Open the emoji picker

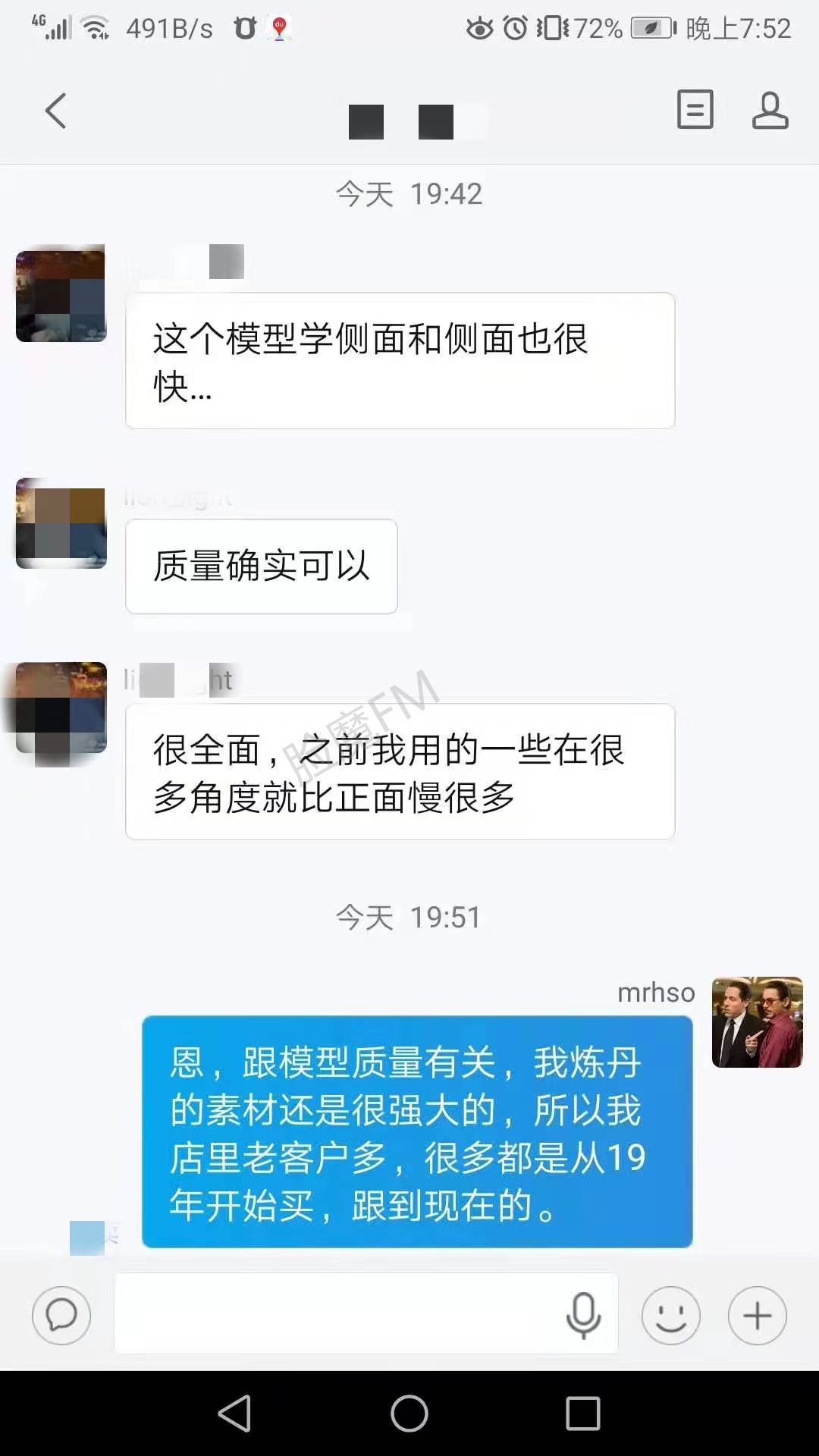670,1315
